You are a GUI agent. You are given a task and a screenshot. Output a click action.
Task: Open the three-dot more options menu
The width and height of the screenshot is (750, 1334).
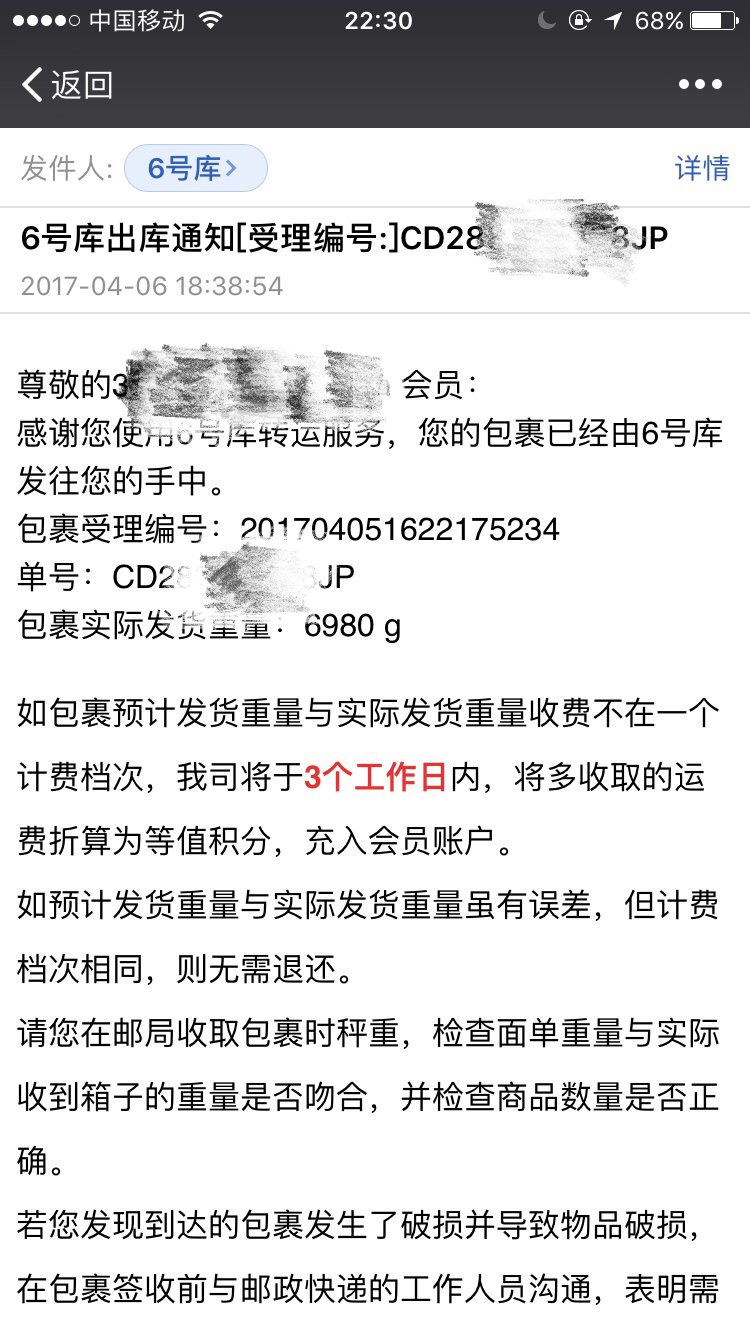pos(700,85)
